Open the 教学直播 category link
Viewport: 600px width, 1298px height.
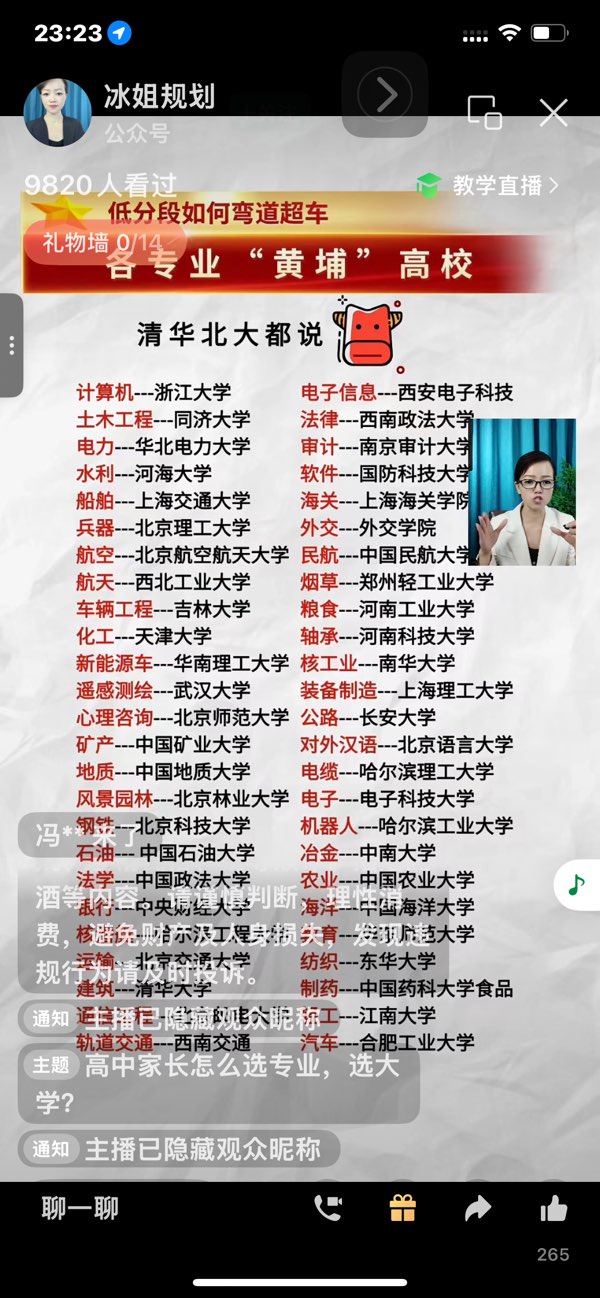pyautogui.click(x=487, y=185)
